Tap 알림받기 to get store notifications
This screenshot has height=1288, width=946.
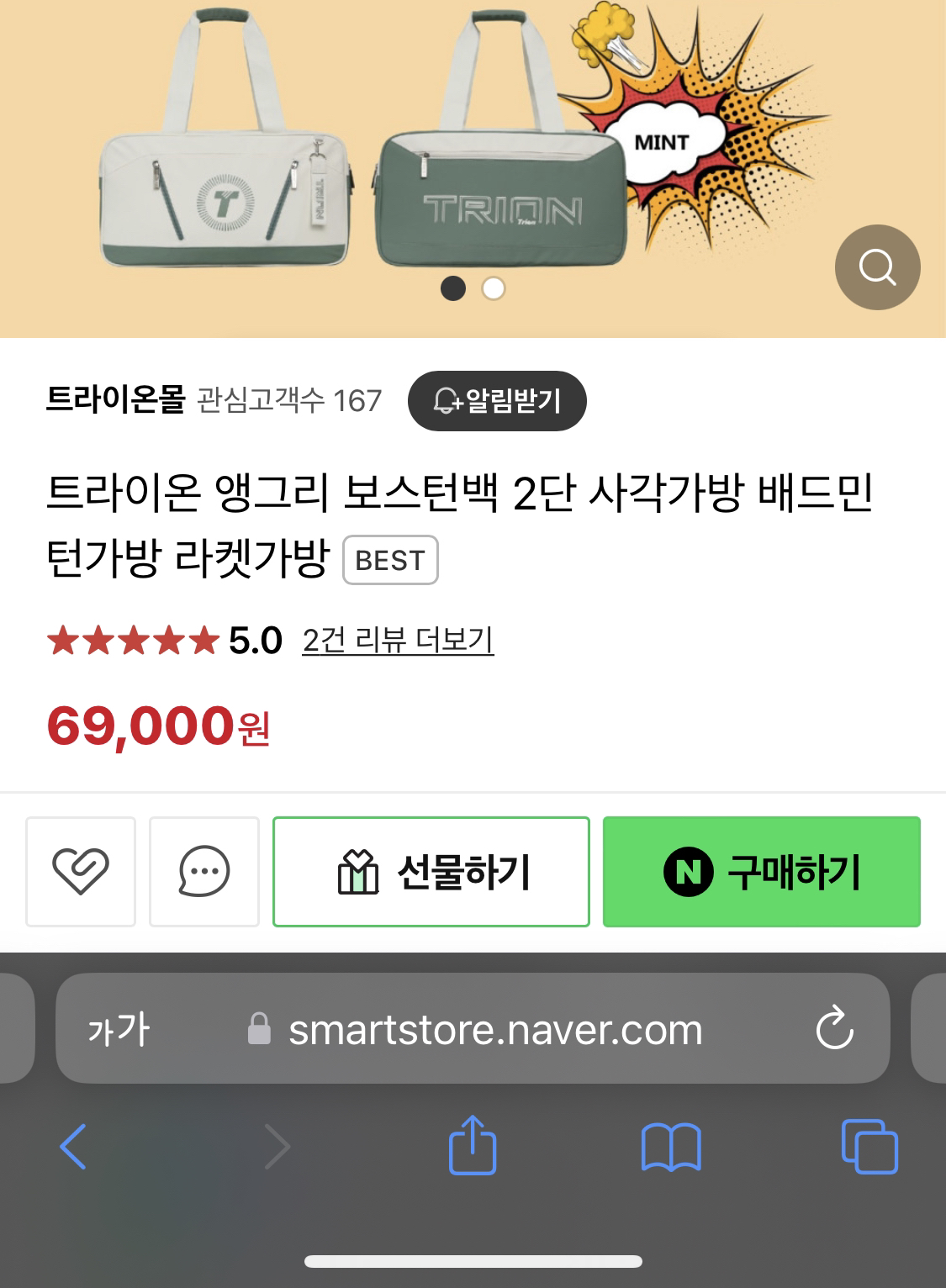(497, 401)
